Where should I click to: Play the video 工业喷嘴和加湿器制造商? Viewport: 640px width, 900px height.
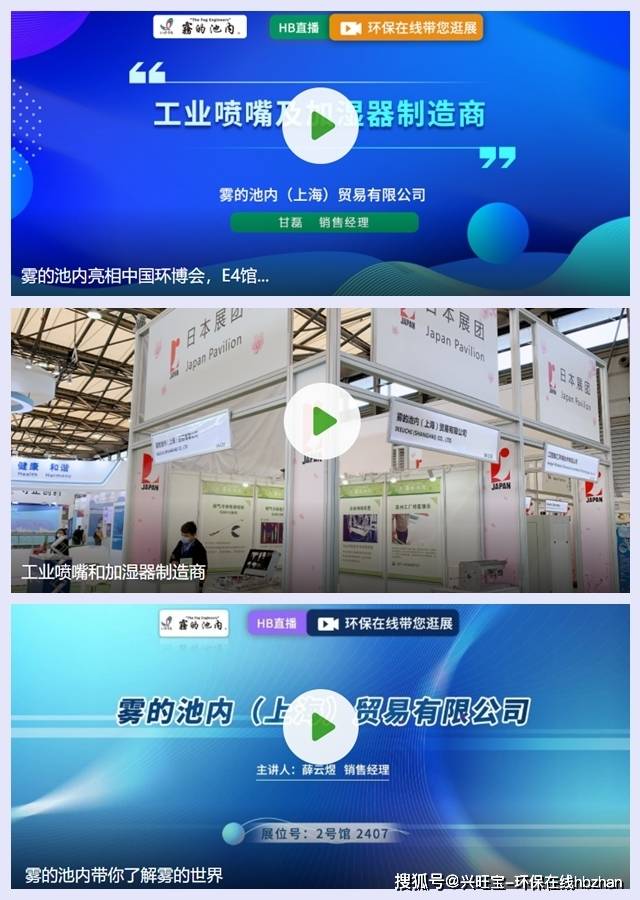[x=321, y=422]
